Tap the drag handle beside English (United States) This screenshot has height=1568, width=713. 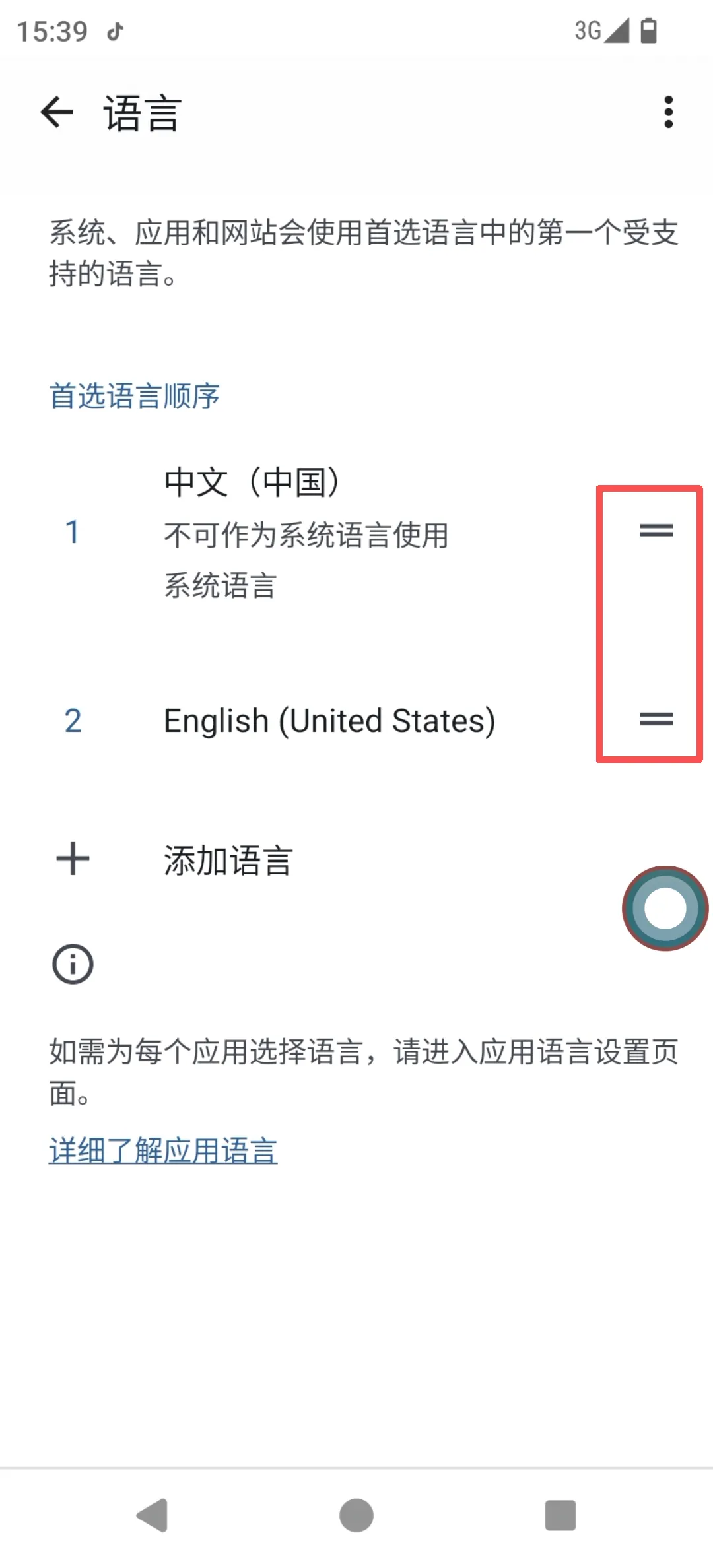[656, 719]
